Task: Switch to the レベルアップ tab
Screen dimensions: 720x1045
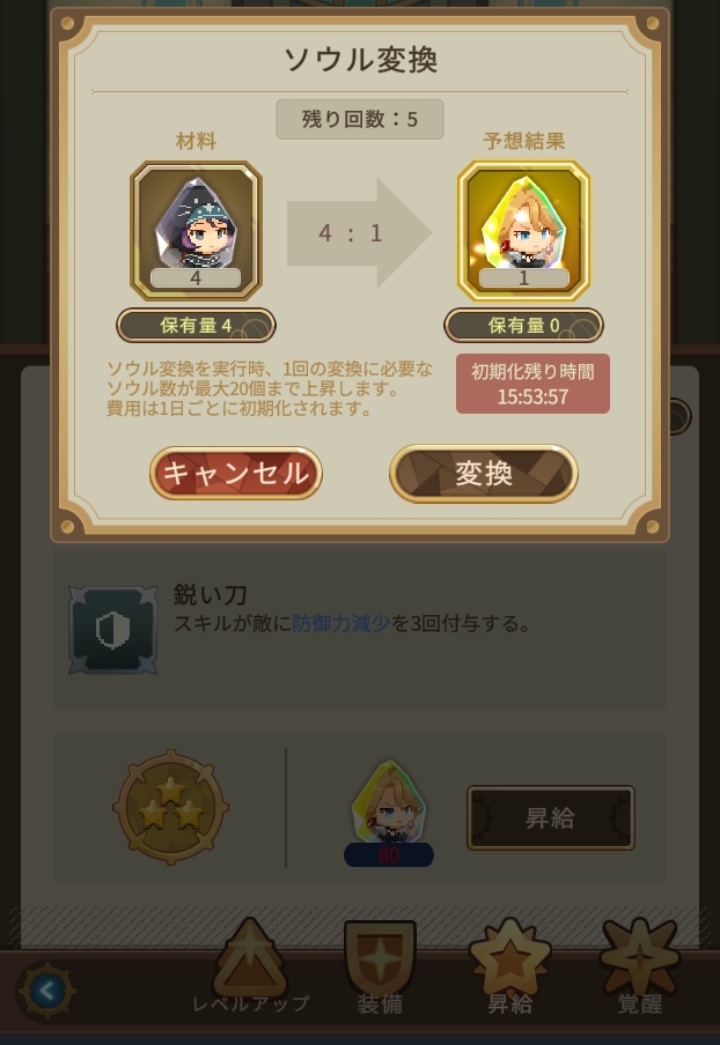Action: [x=250, y=970]
